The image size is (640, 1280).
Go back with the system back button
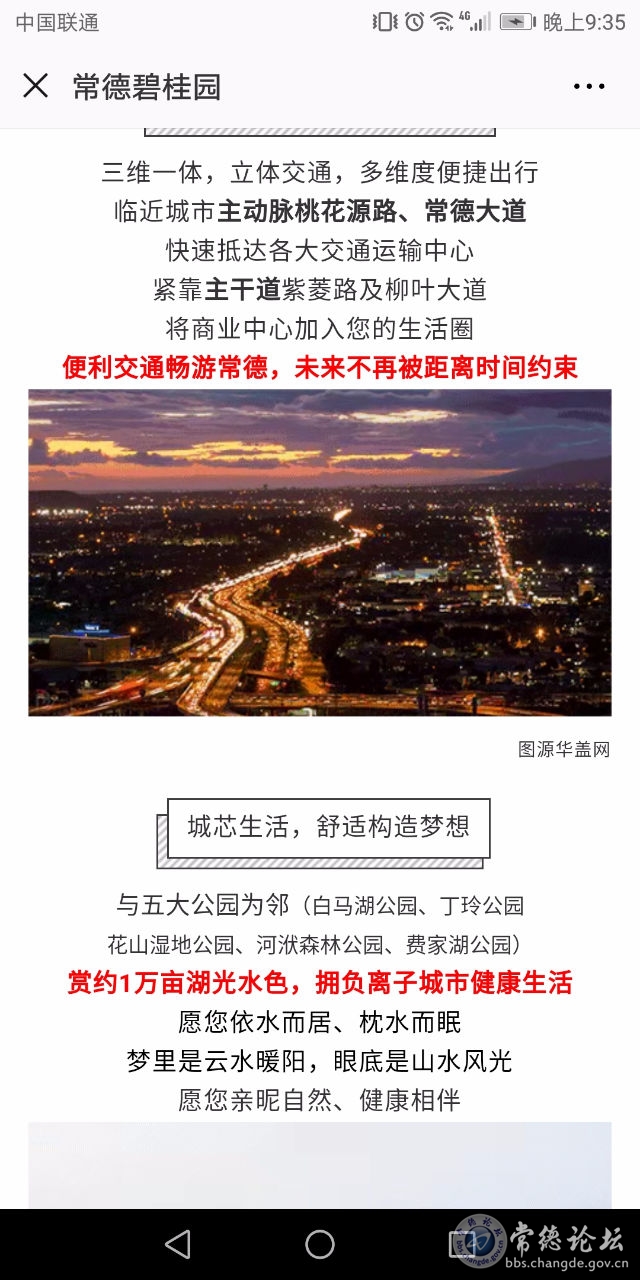point(178,1244)
